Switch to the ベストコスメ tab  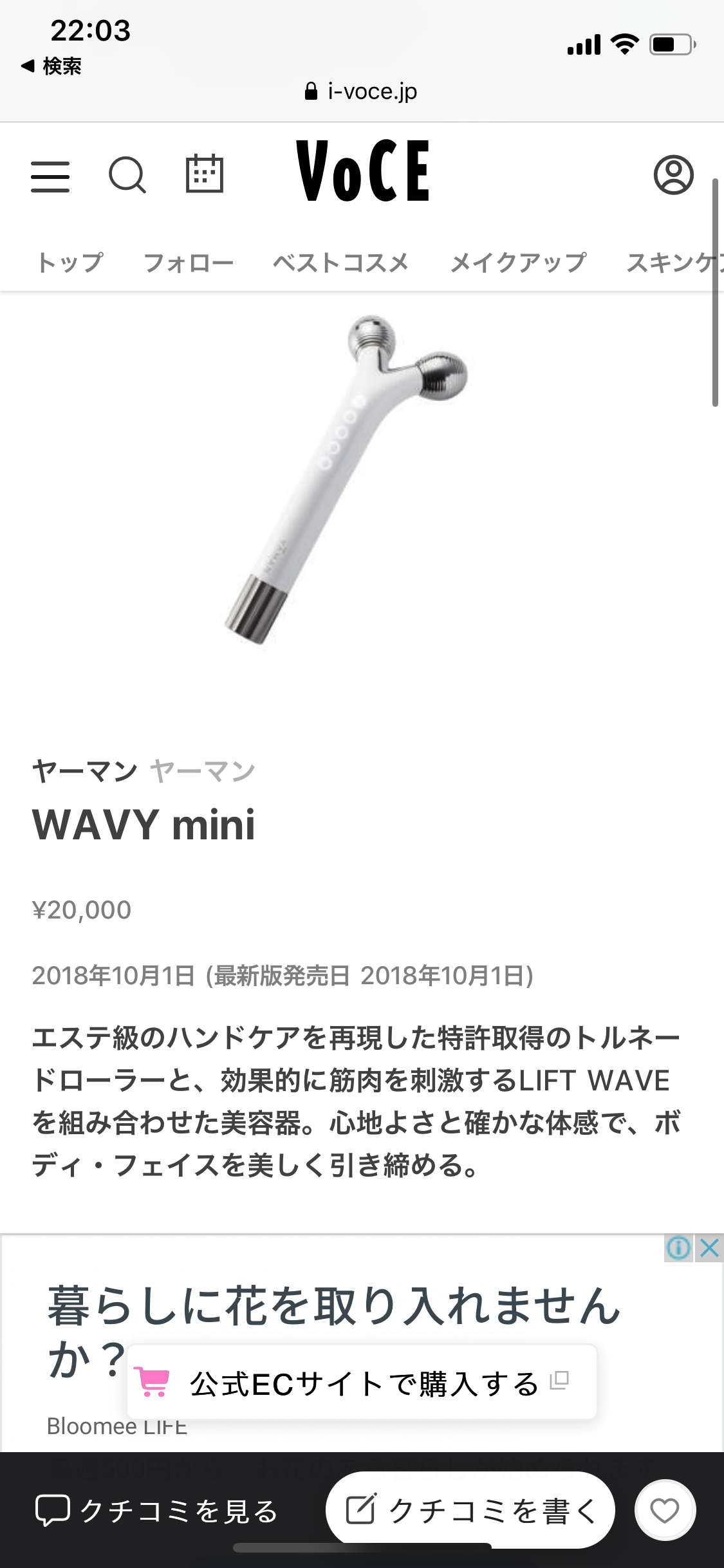point(341,263)
